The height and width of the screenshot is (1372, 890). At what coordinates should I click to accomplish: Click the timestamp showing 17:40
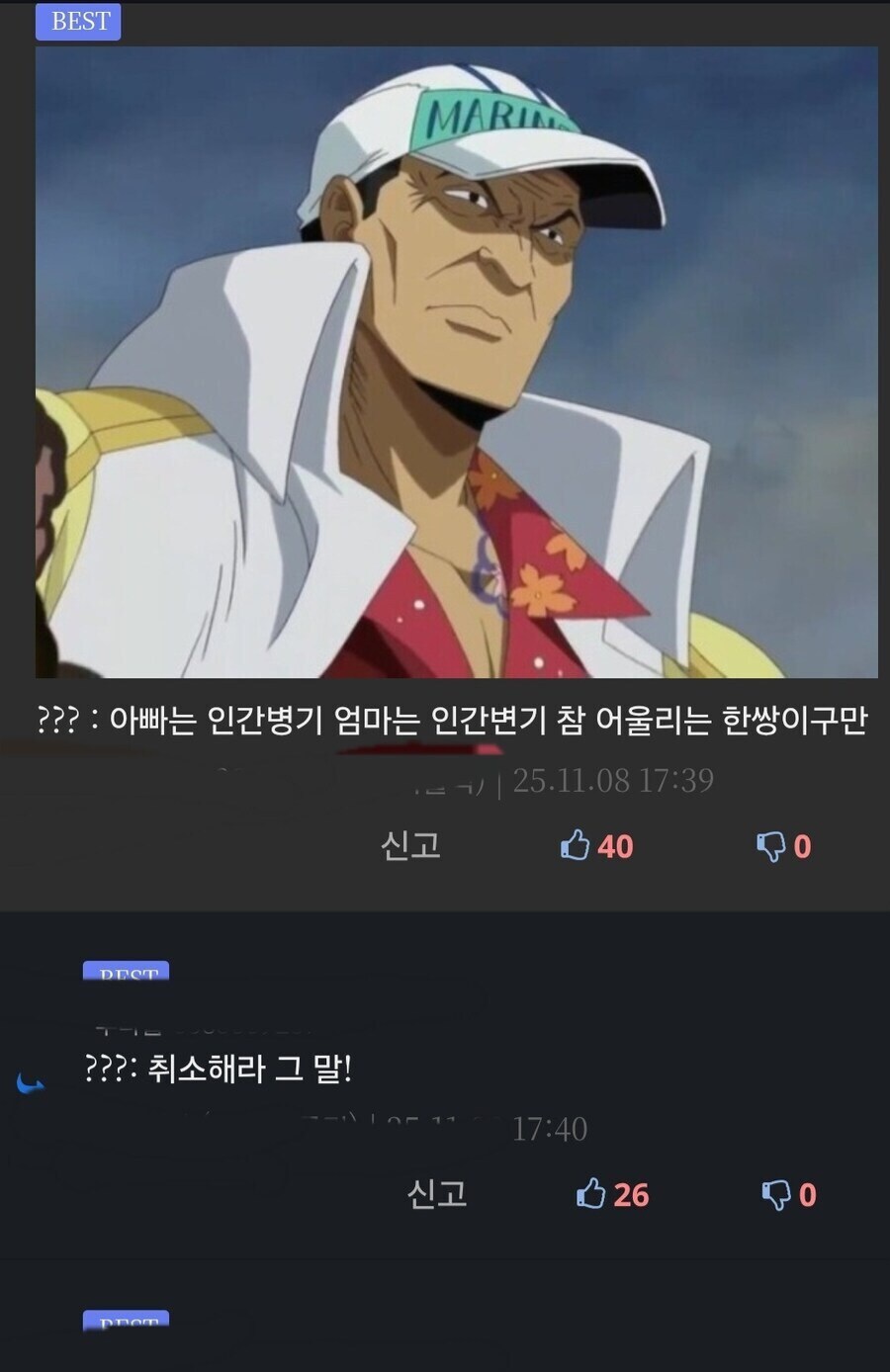click(x=550, y=1128)
